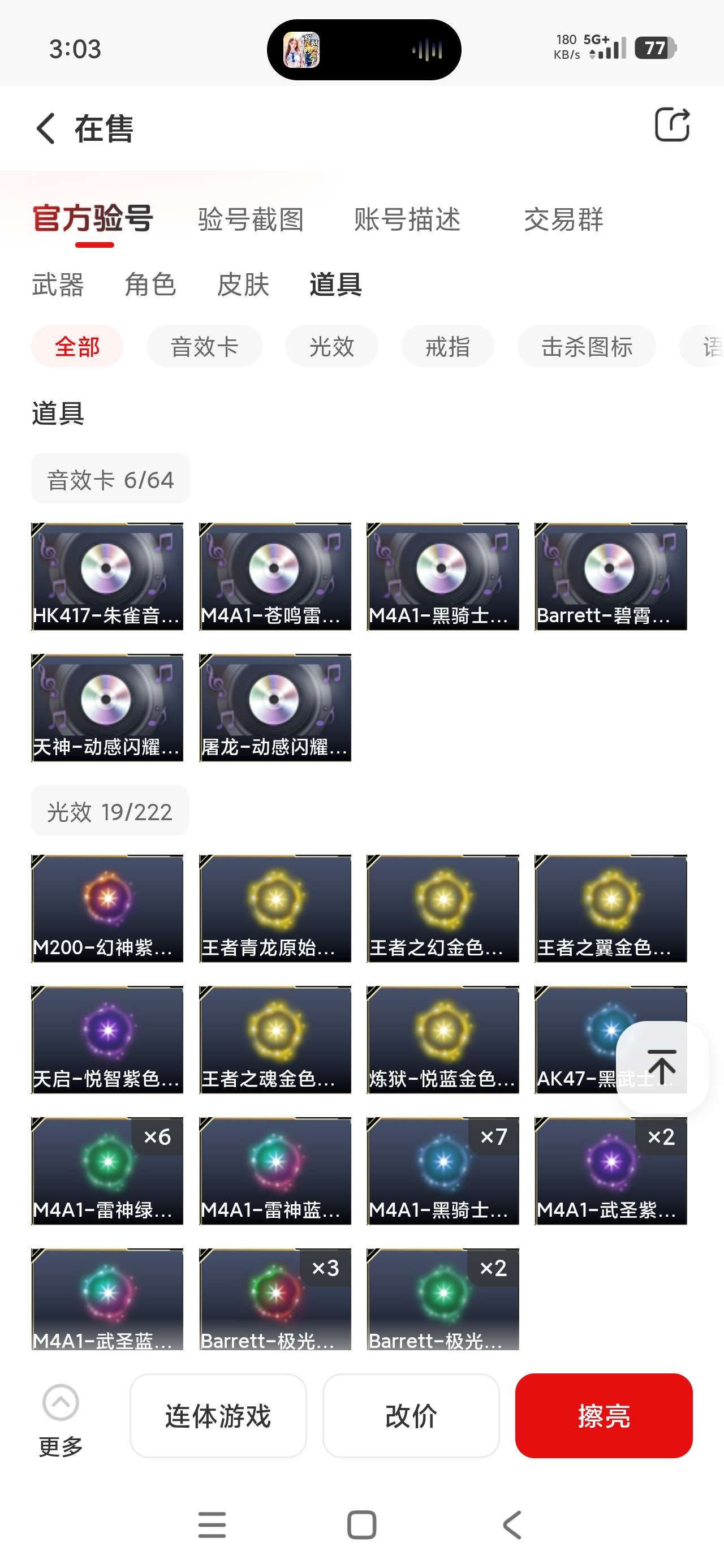This screenshot has height=1568, width=724.
Task: Refresh the listing with 擦亮
Action: tap(604, 1416)
